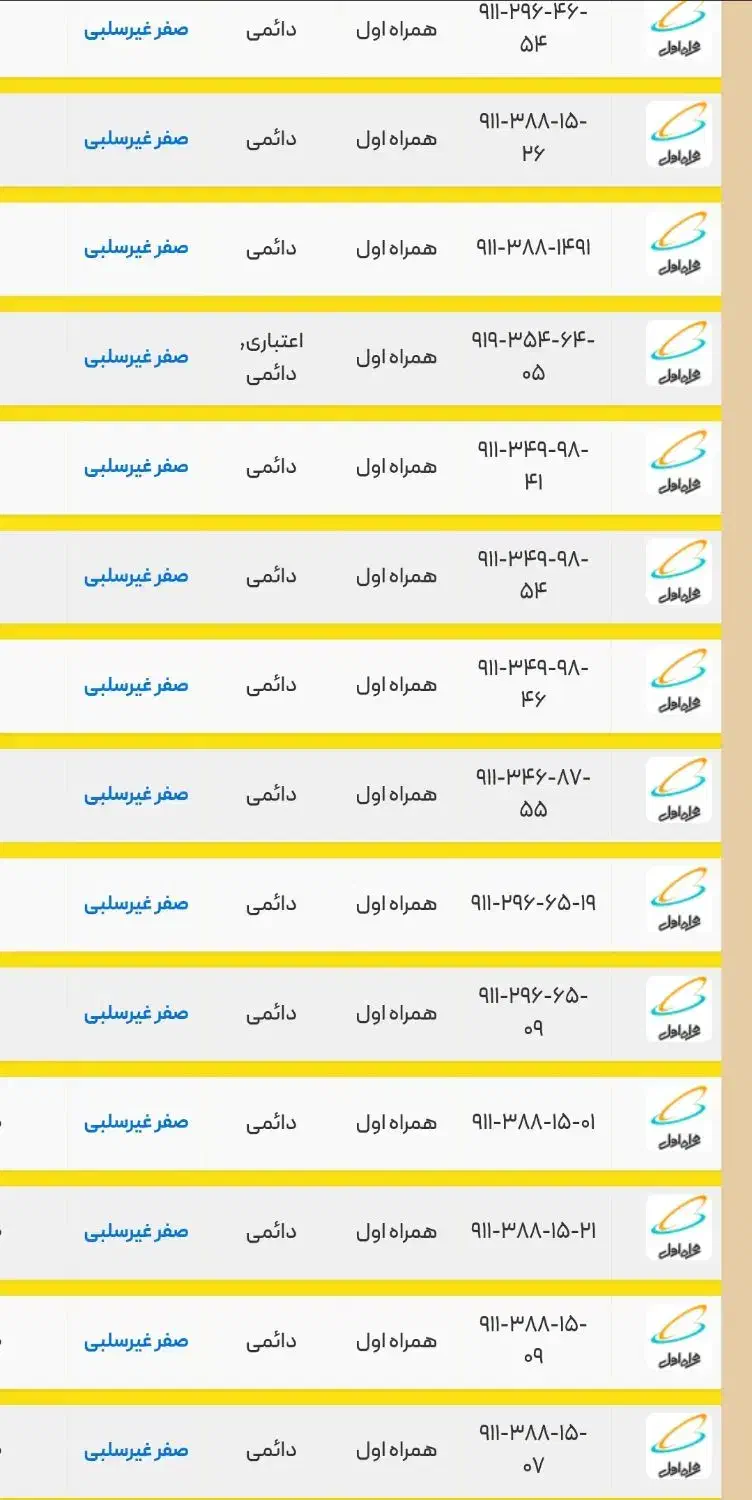Click the Hamrah Aval logo for 911-388-15-07

click(677, 1448)
